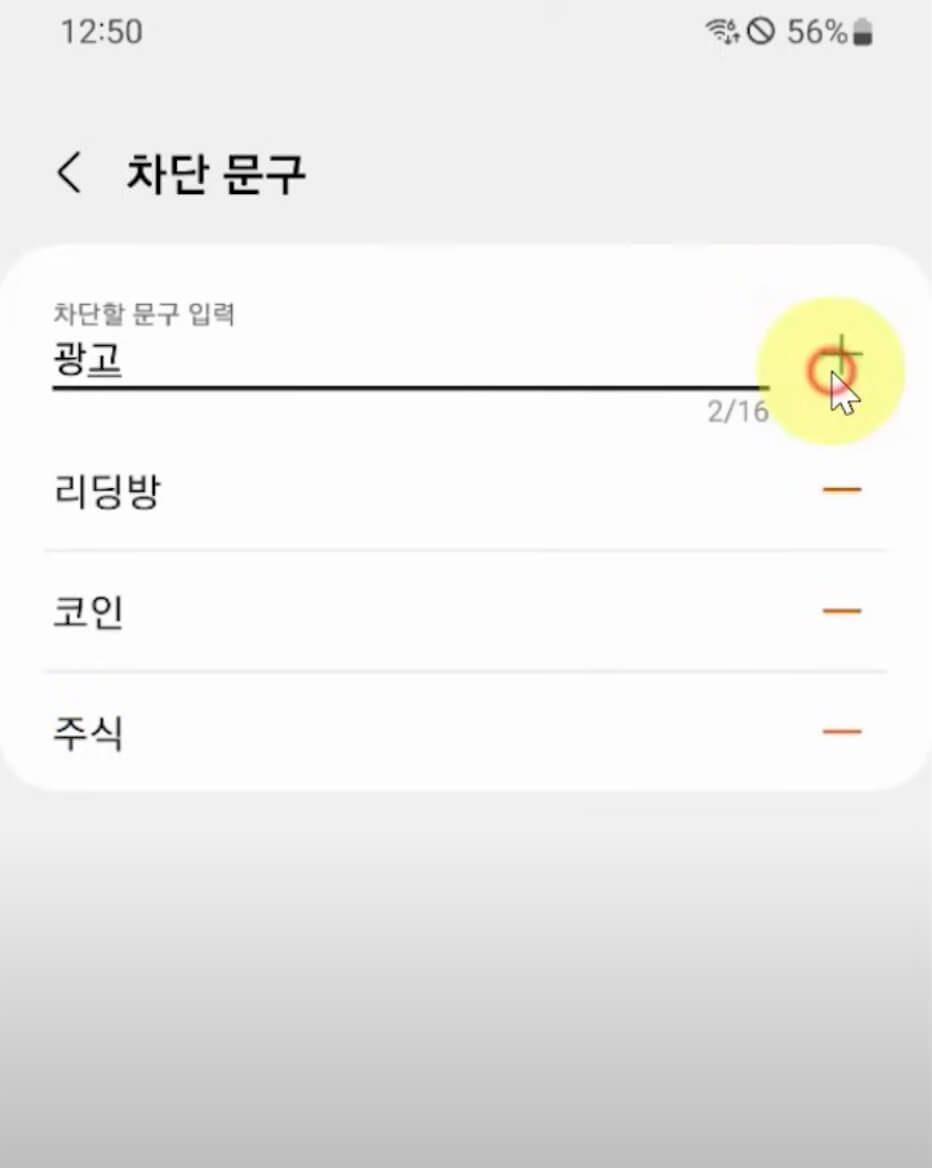932x1168 pixels.
Task: Remove 리딩방 from blocked phrases
Action: 843,489
